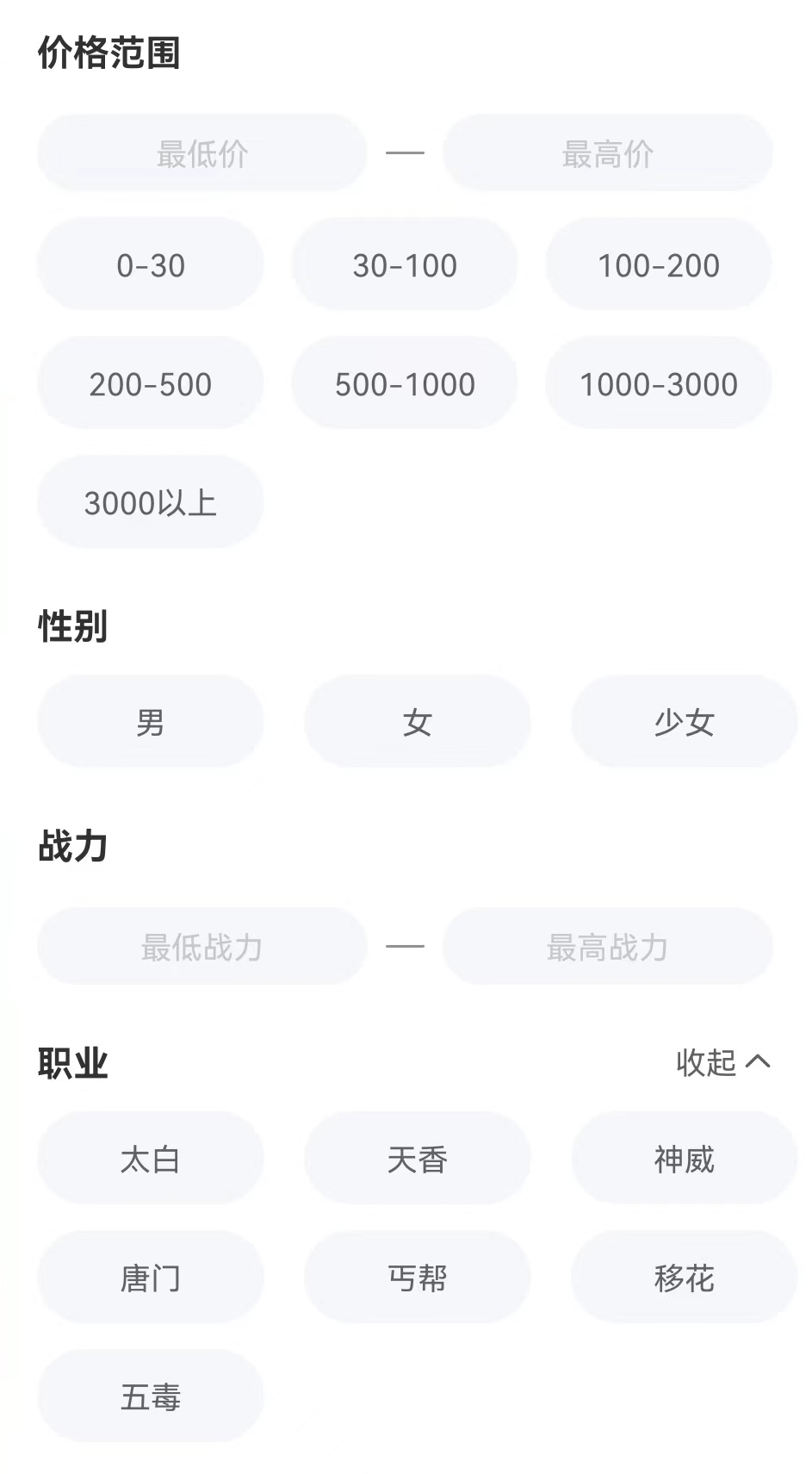Filter by class 神威
812x1474 pixels.
(684, 1159)
